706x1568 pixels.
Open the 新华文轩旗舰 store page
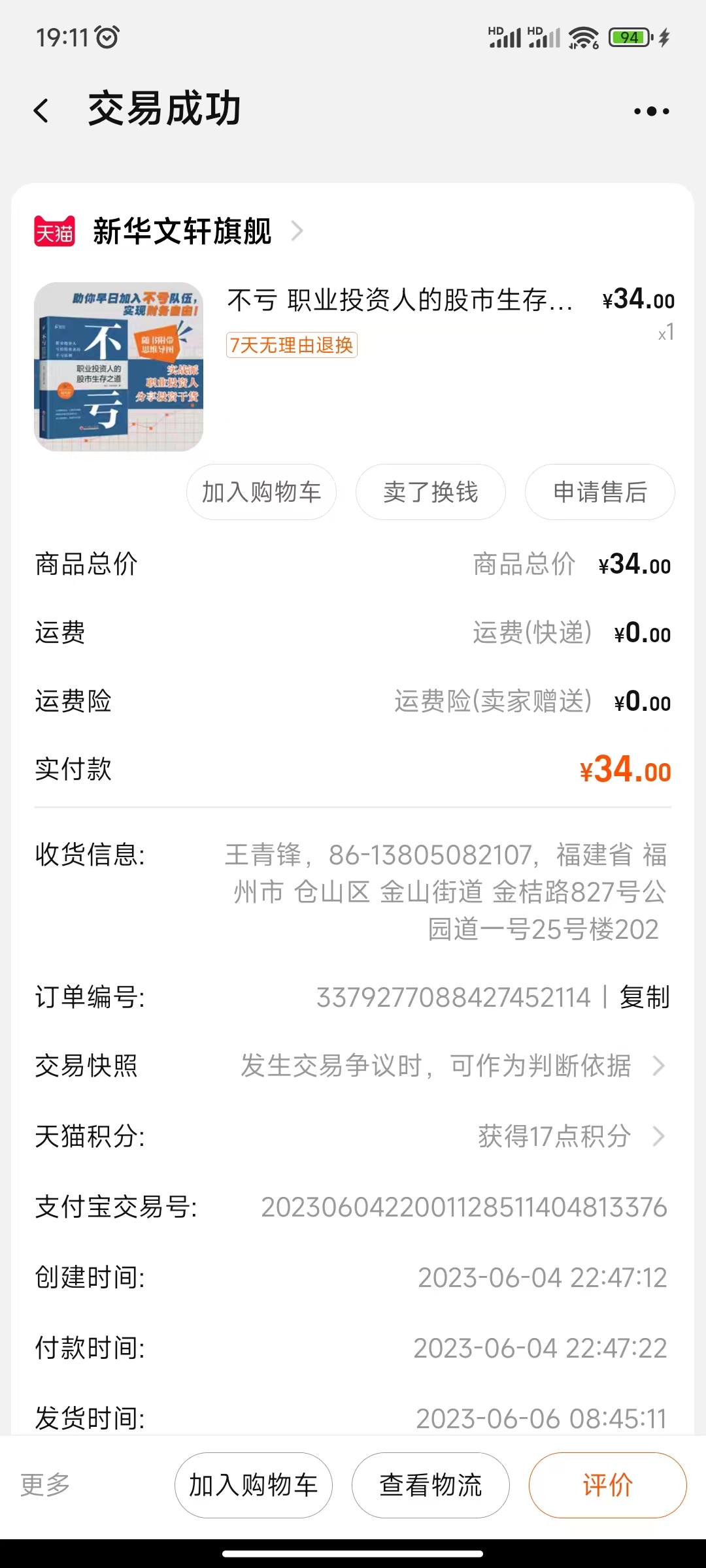tap(182, 231)
